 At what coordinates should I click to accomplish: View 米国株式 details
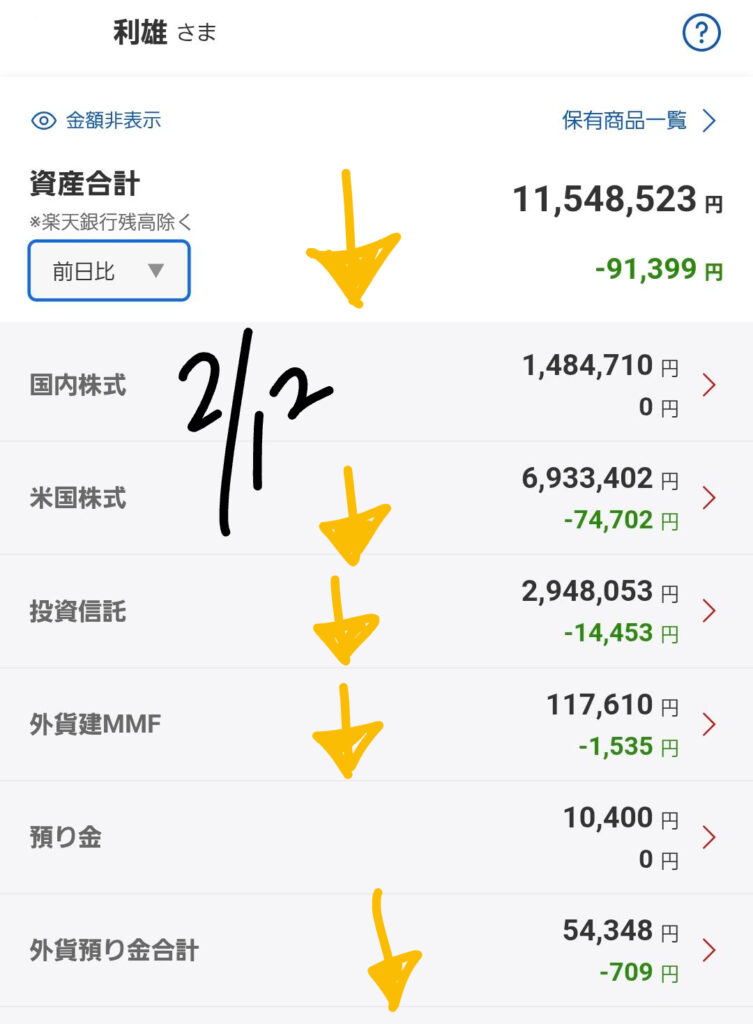(376, 498)
